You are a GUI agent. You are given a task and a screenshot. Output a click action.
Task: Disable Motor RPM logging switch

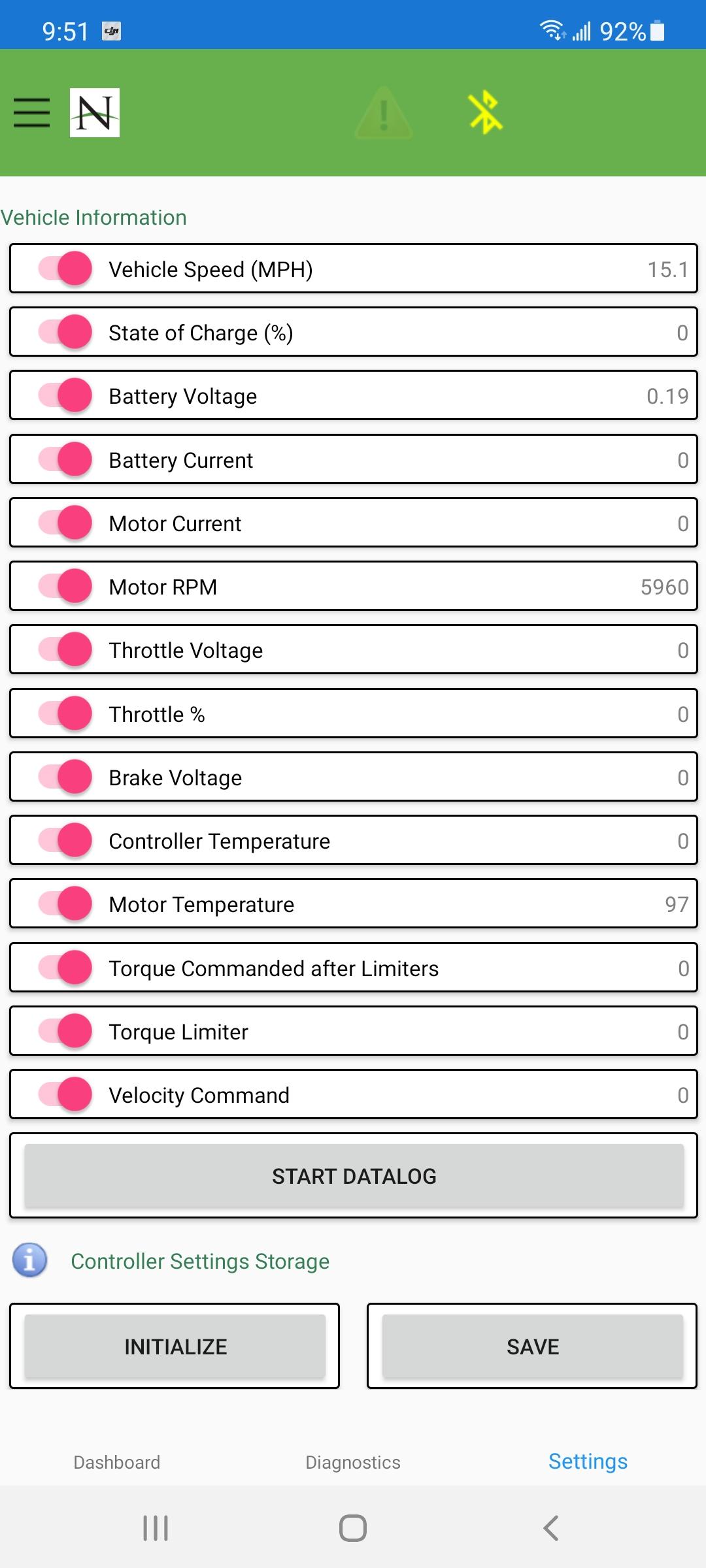point(65,586)
